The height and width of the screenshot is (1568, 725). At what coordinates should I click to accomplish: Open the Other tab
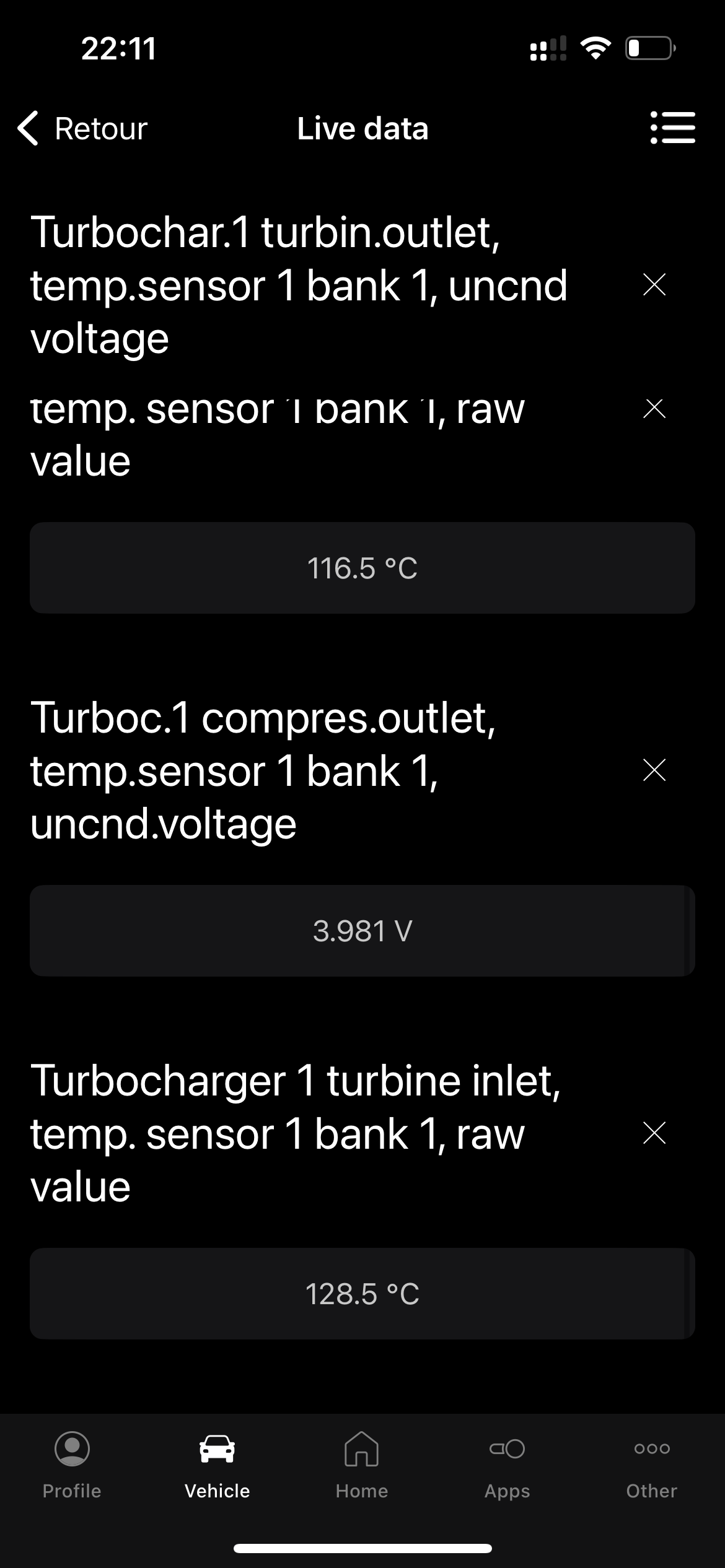[x=652, y=1465]
